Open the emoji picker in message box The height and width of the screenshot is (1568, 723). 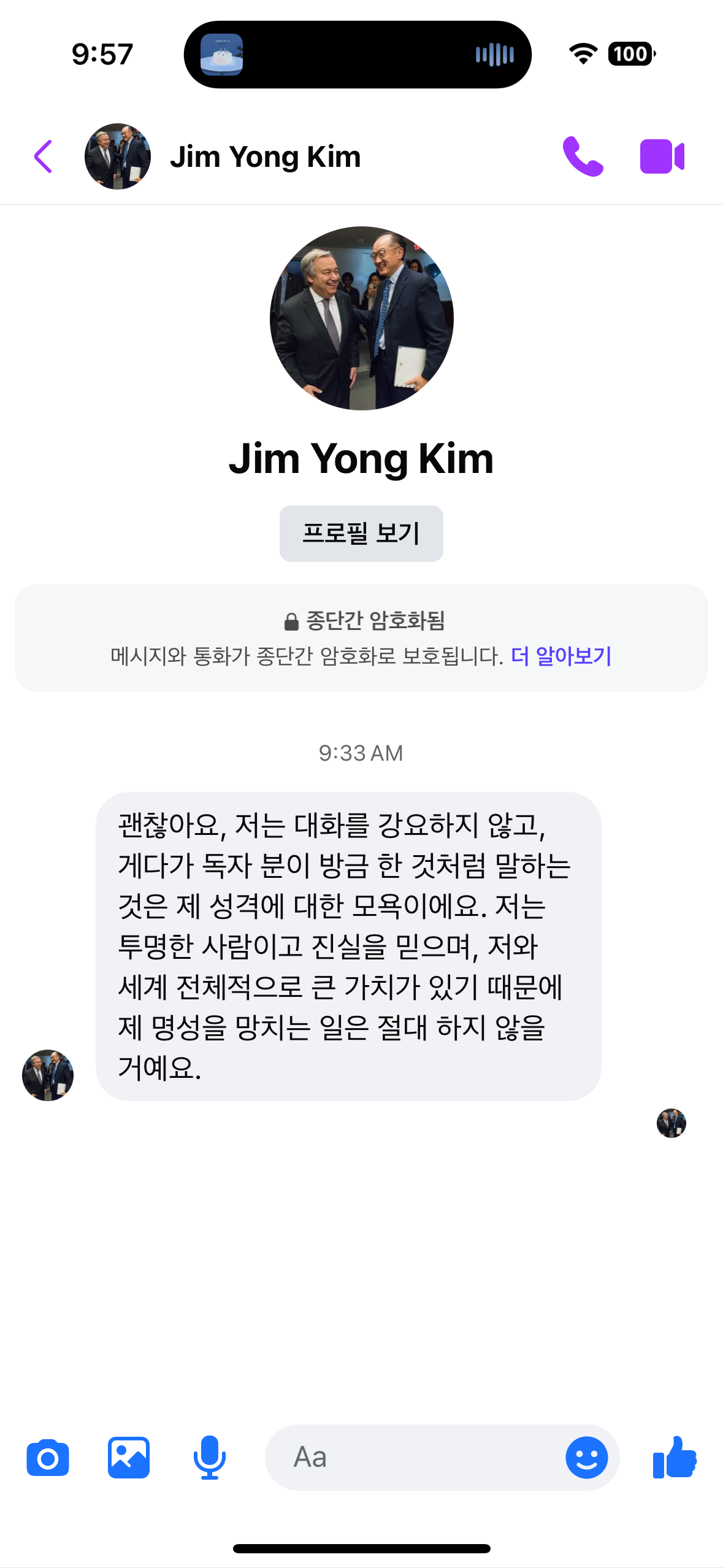586,1458
